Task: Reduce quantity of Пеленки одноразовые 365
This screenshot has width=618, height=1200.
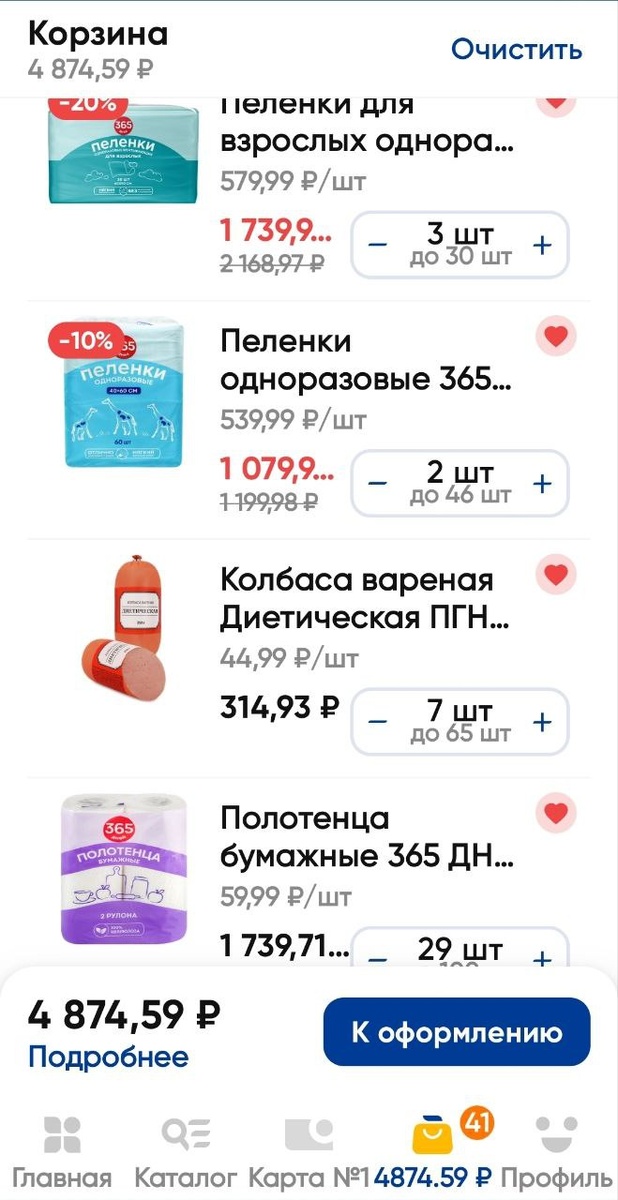Action: point(378,484)
